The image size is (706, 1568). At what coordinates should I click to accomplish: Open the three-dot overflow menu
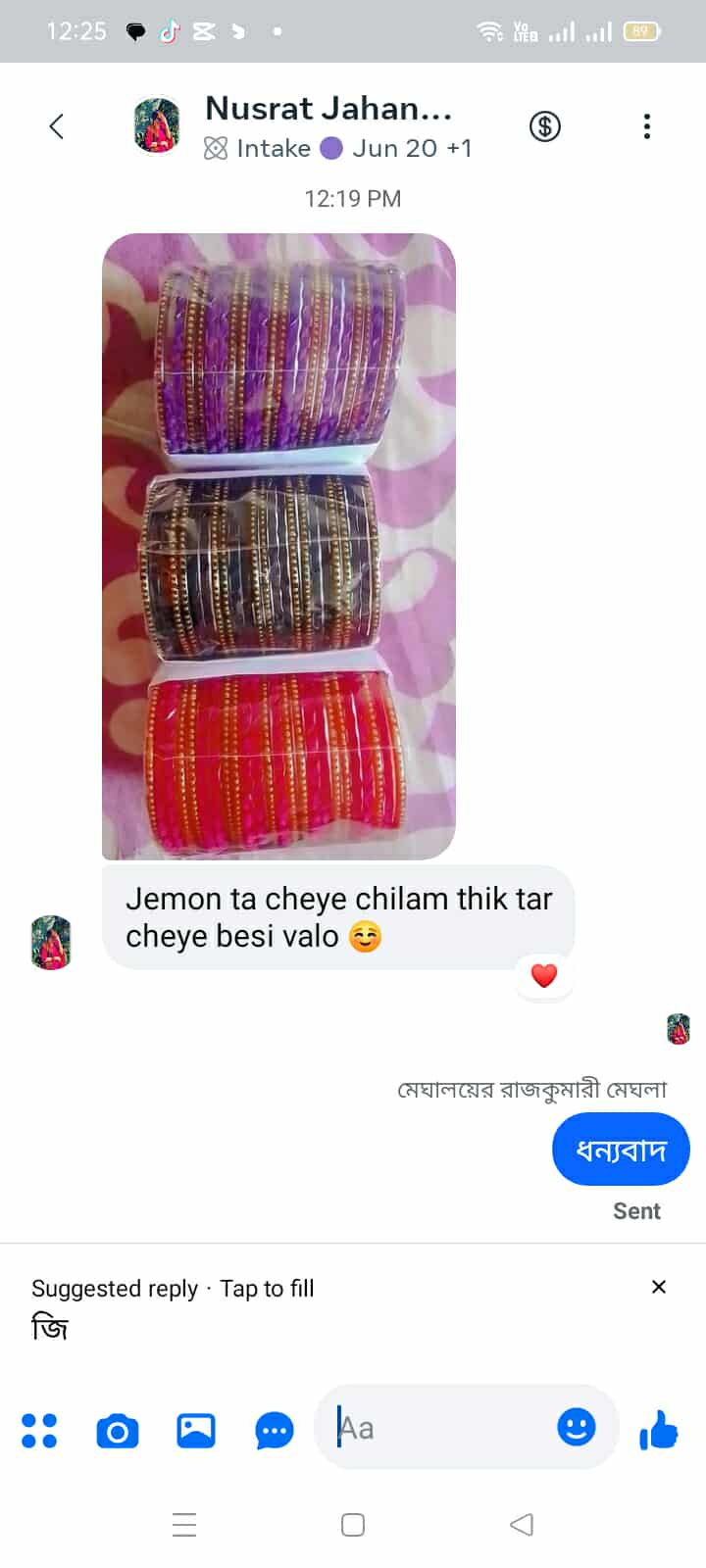[647, 126]
